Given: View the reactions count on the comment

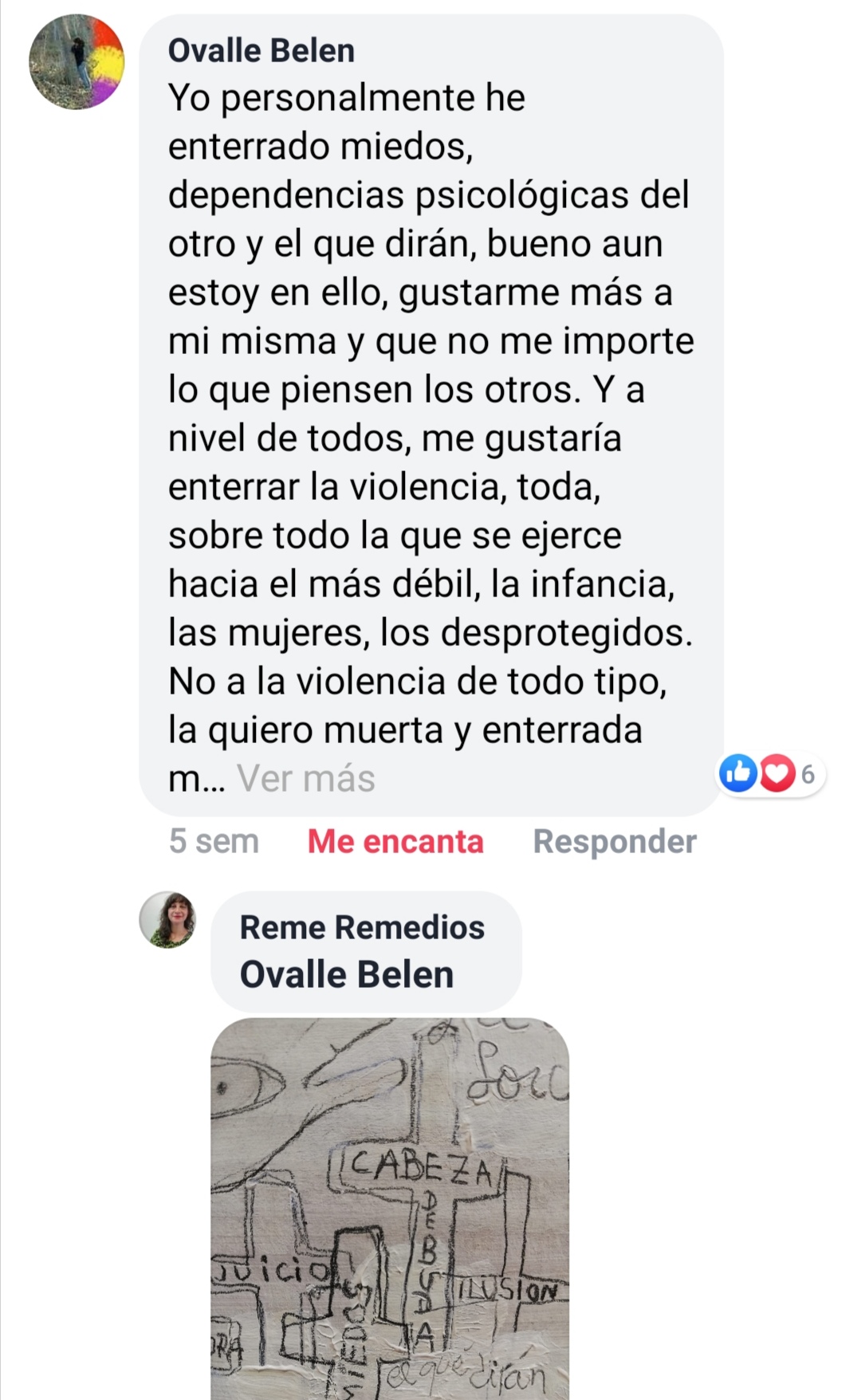Looking at the screenshot, I should 771,773.
